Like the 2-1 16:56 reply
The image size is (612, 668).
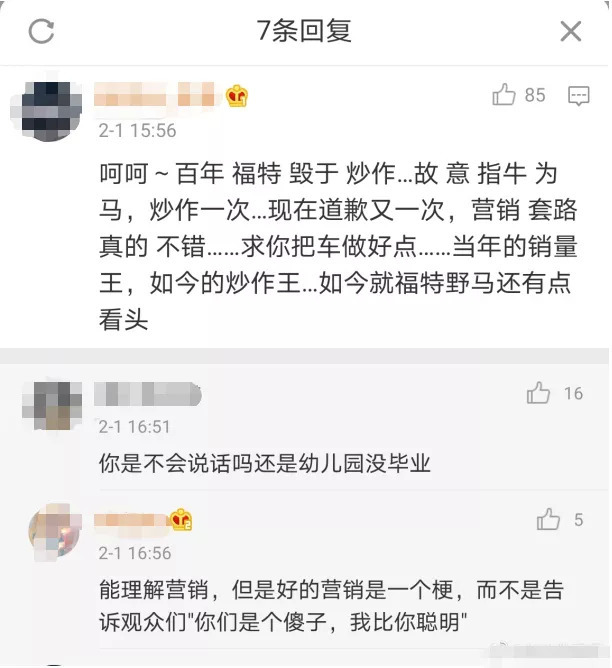(548, 520)
